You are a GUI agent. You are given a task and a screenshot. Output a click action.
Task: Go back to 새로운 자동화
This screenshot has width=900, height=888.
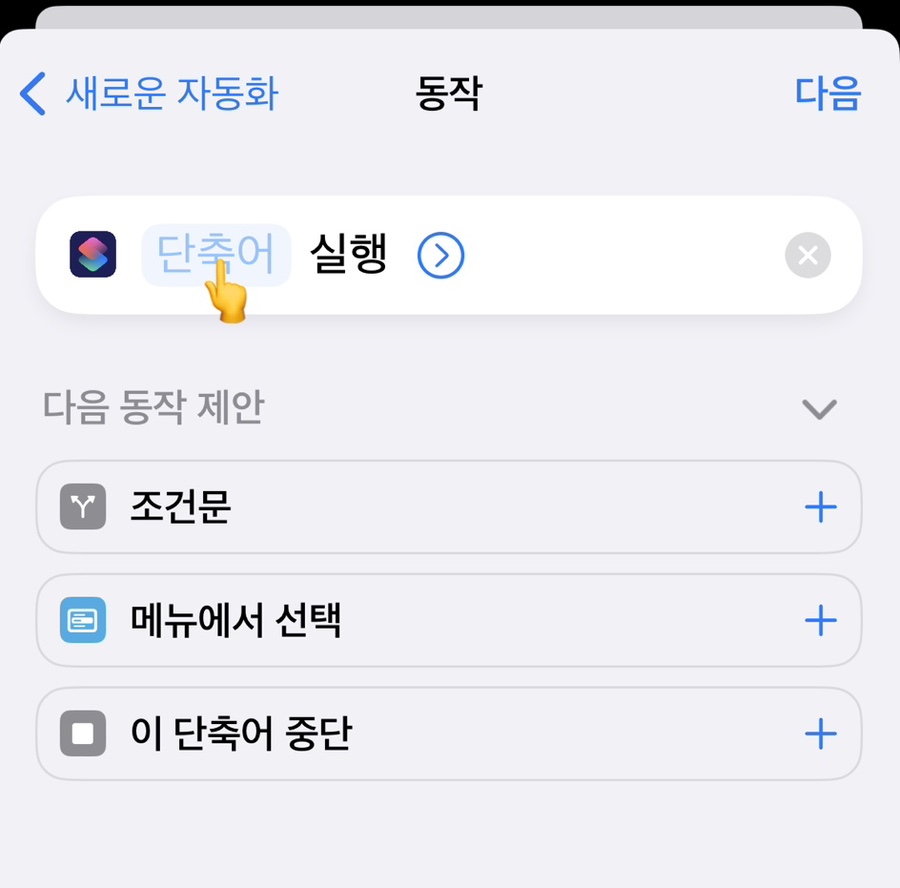[x=150, y=94]
